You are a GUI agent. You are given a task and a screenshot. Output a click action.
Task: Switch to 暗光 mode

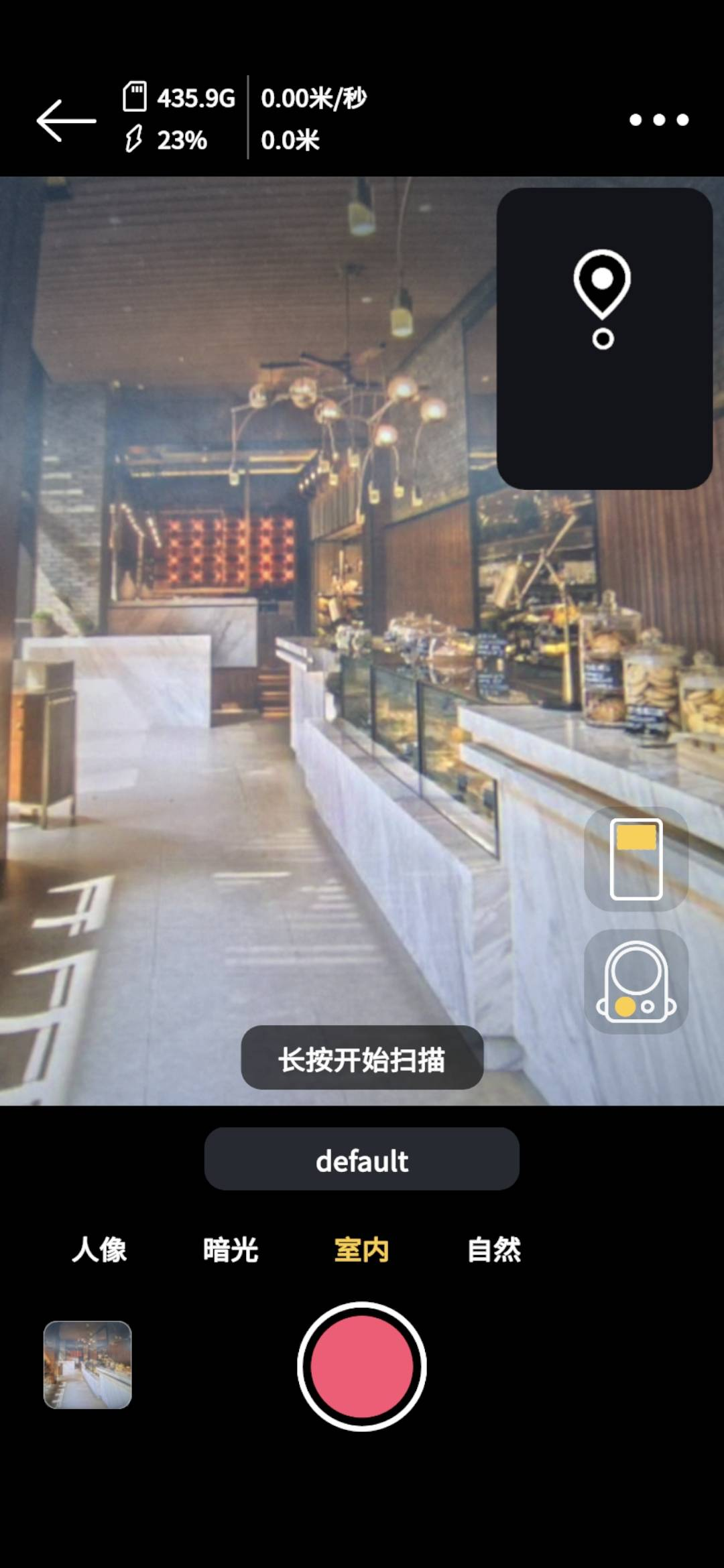click(231, 1250)
